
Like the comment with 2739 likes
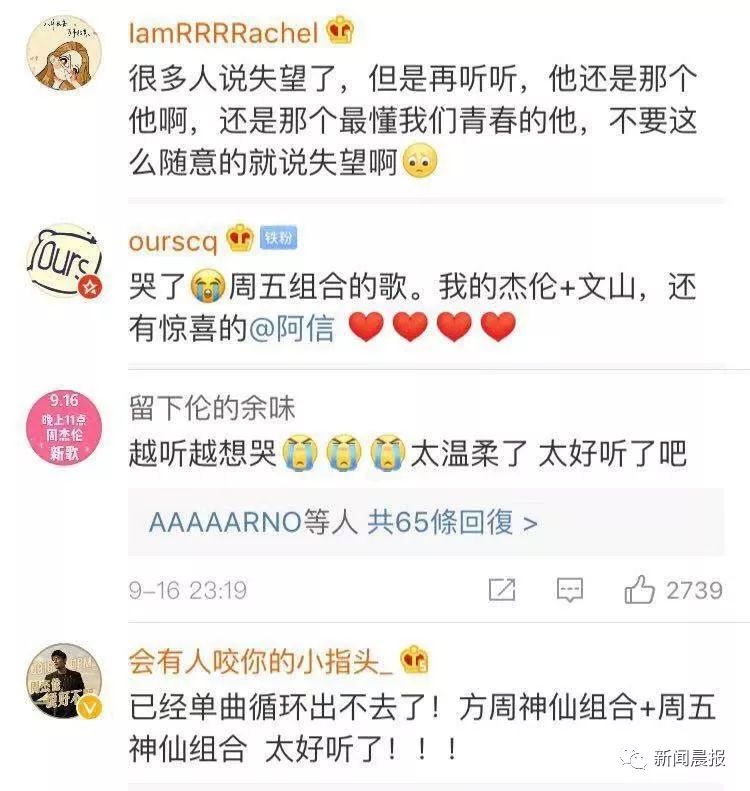click(640, 590)
